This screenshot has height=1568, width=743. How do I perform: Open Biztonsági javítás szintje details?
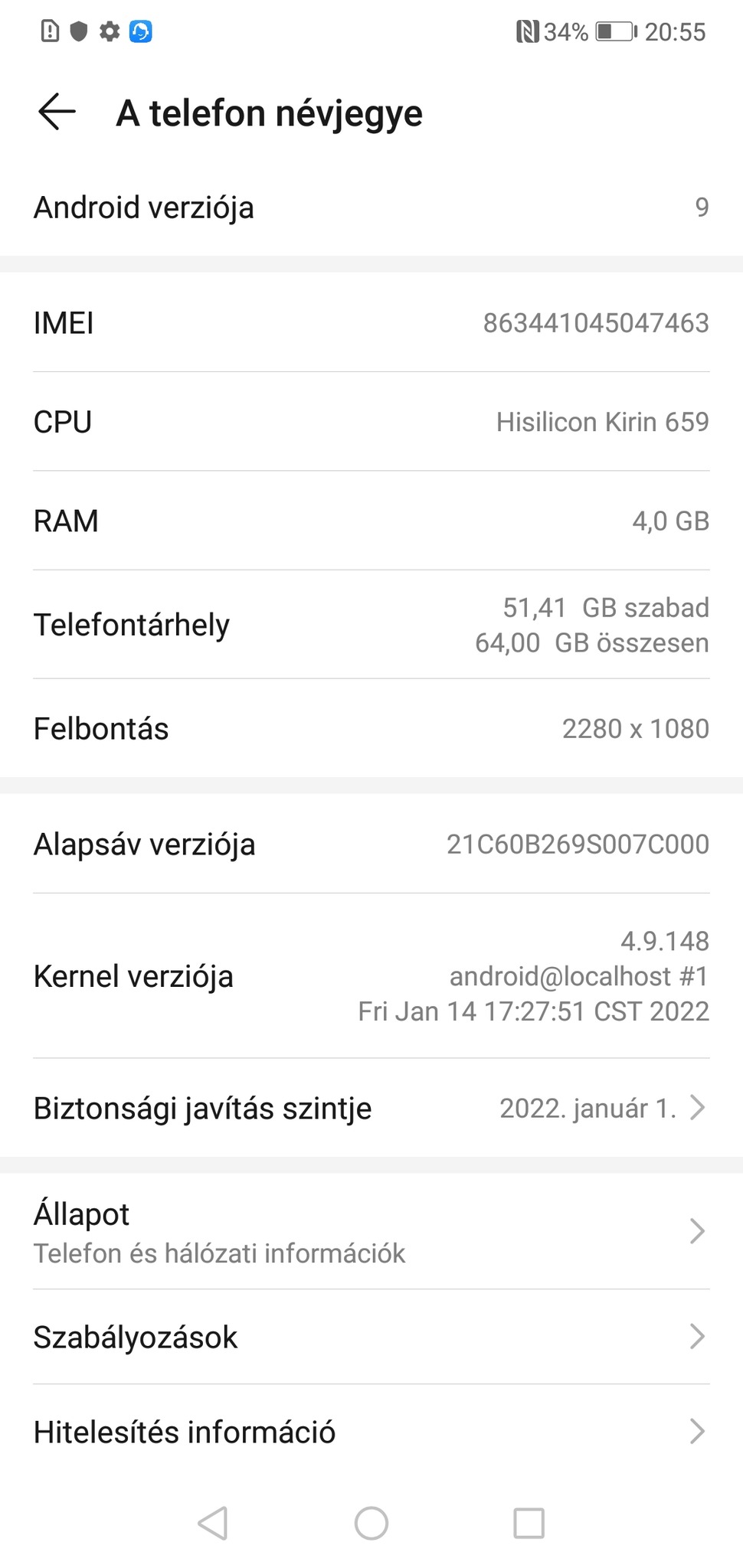371,1108
